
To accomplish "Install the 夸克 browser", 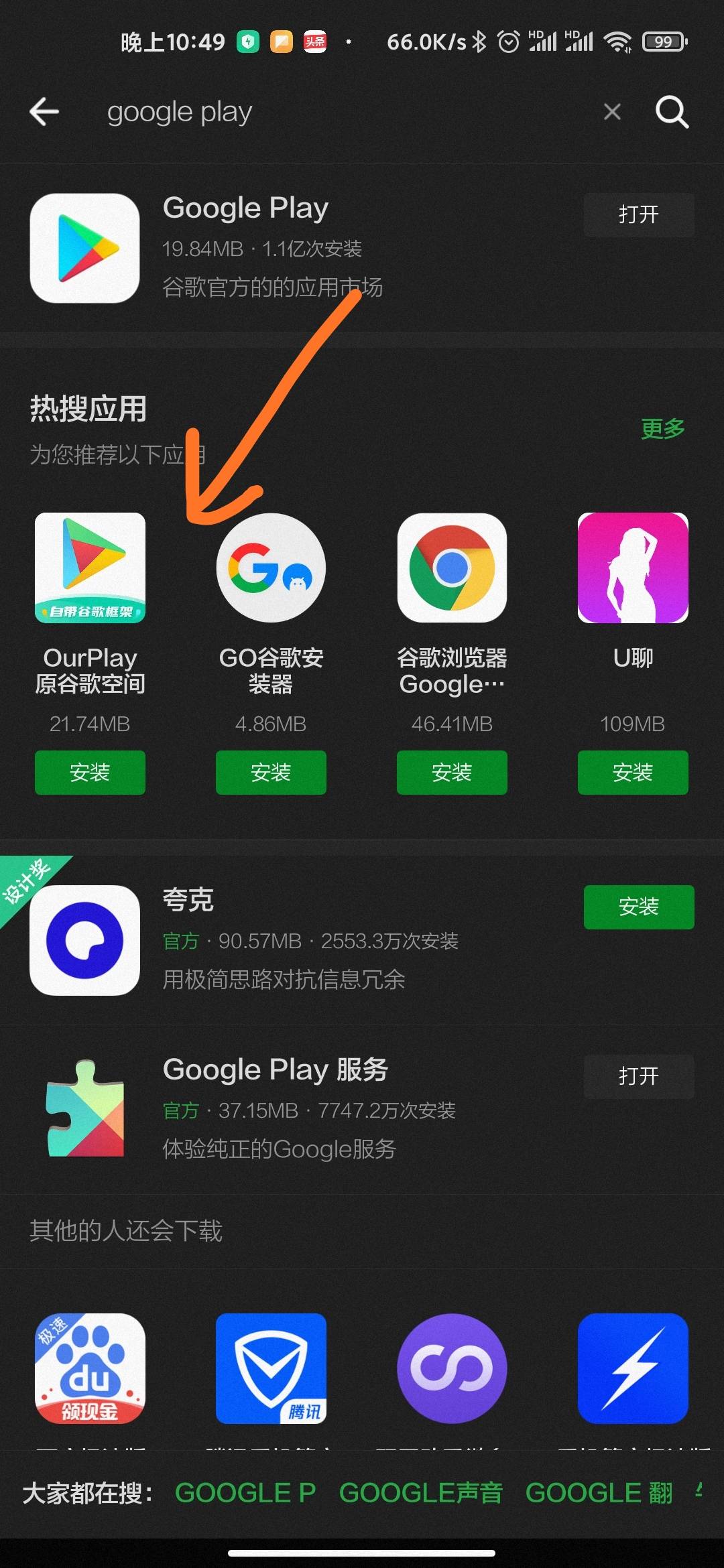I will [638, 907].
